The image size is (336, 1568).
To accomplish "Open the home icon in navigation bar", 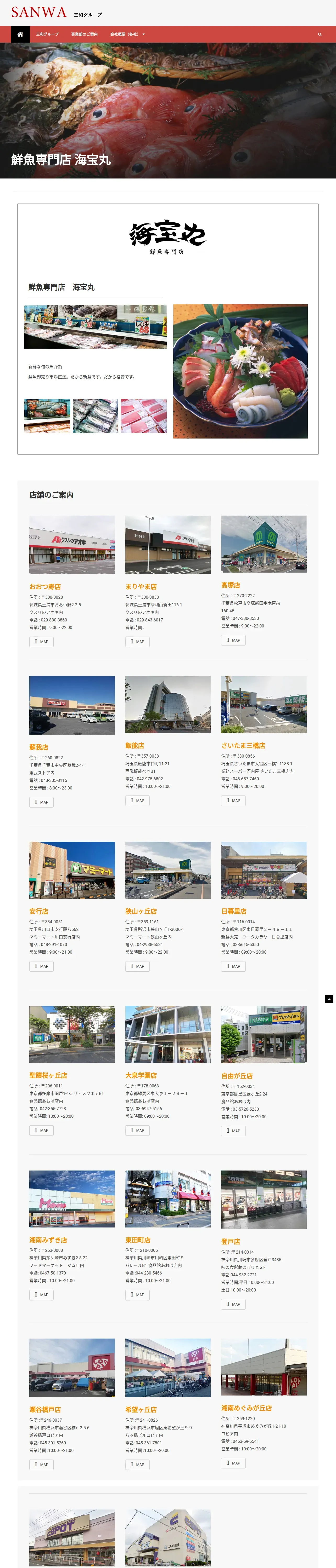I will click(x=20, y=34).
